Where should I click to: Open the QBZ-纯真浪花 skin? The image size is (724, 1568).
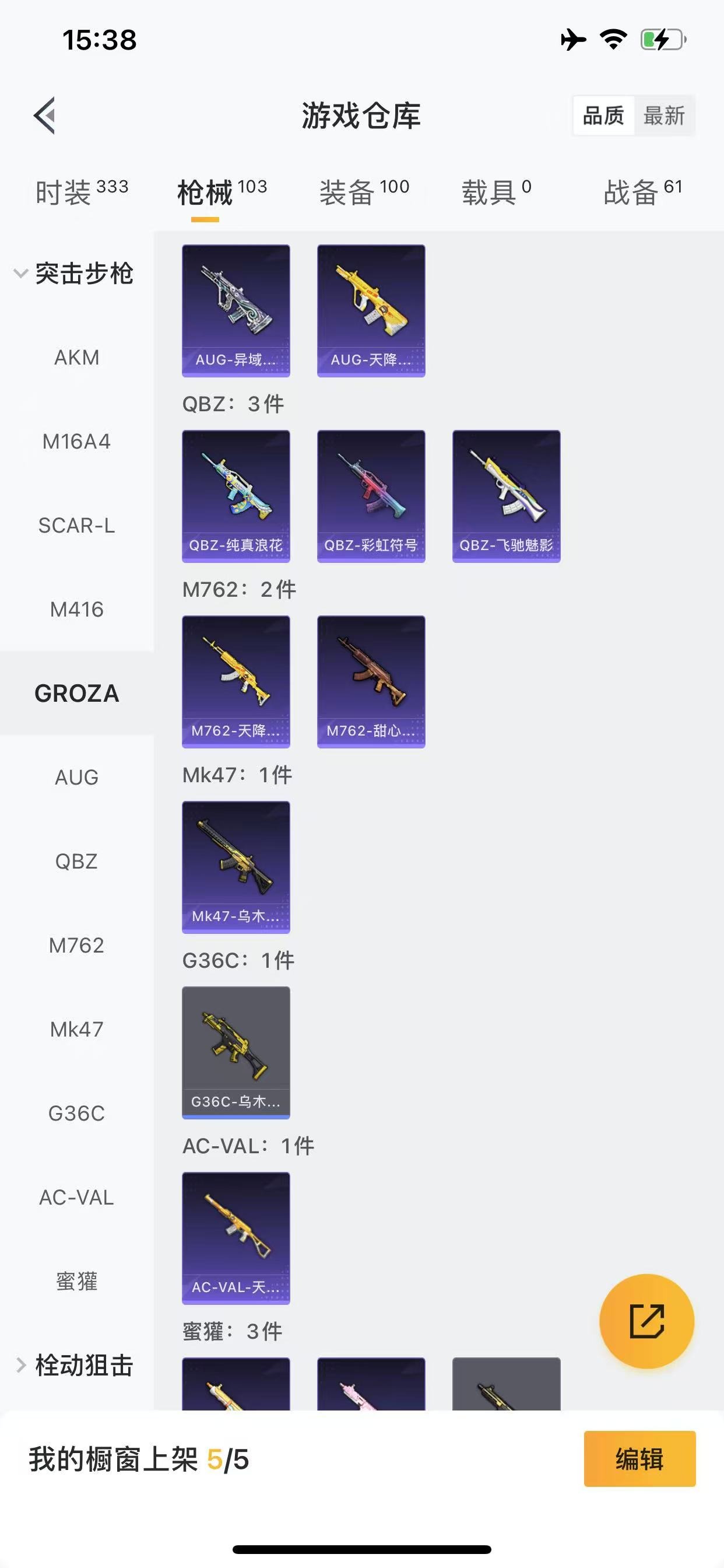point(236,496)
